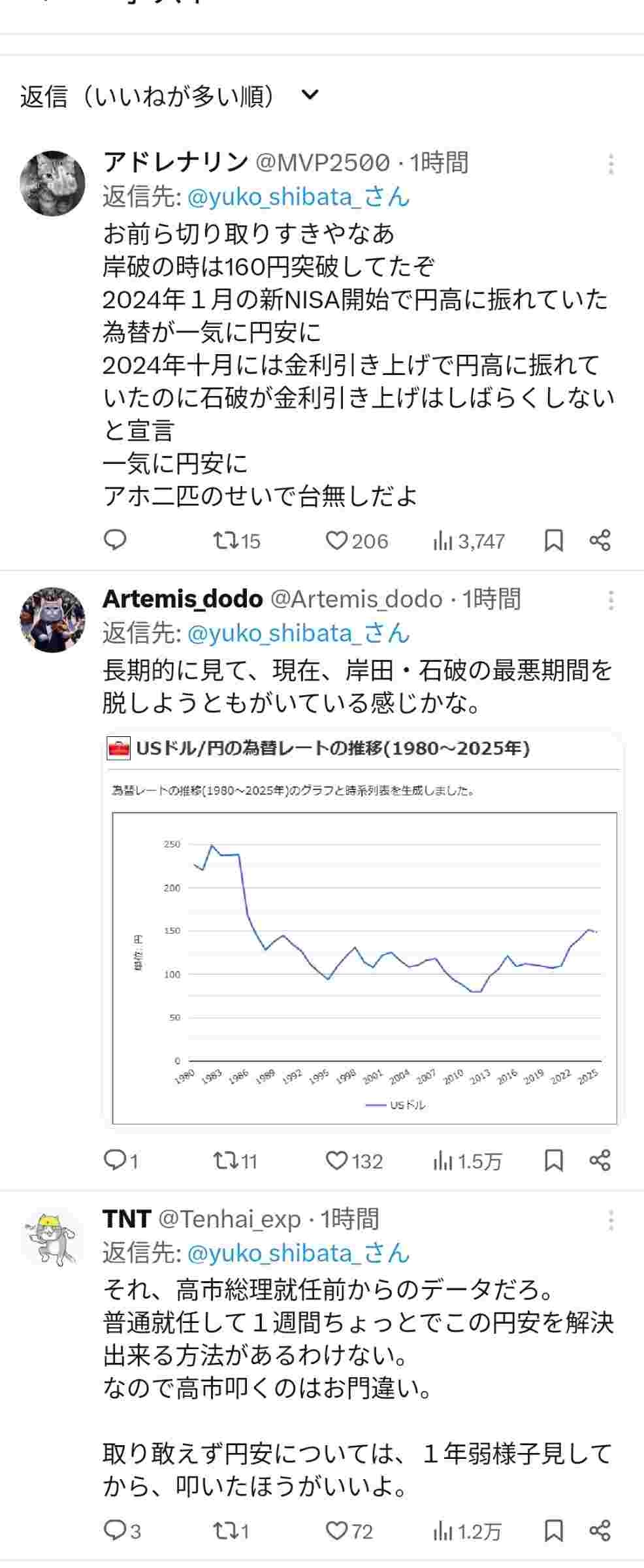Share TNT's reply
Screen dimensions: 644x1568
point(600,1531)
